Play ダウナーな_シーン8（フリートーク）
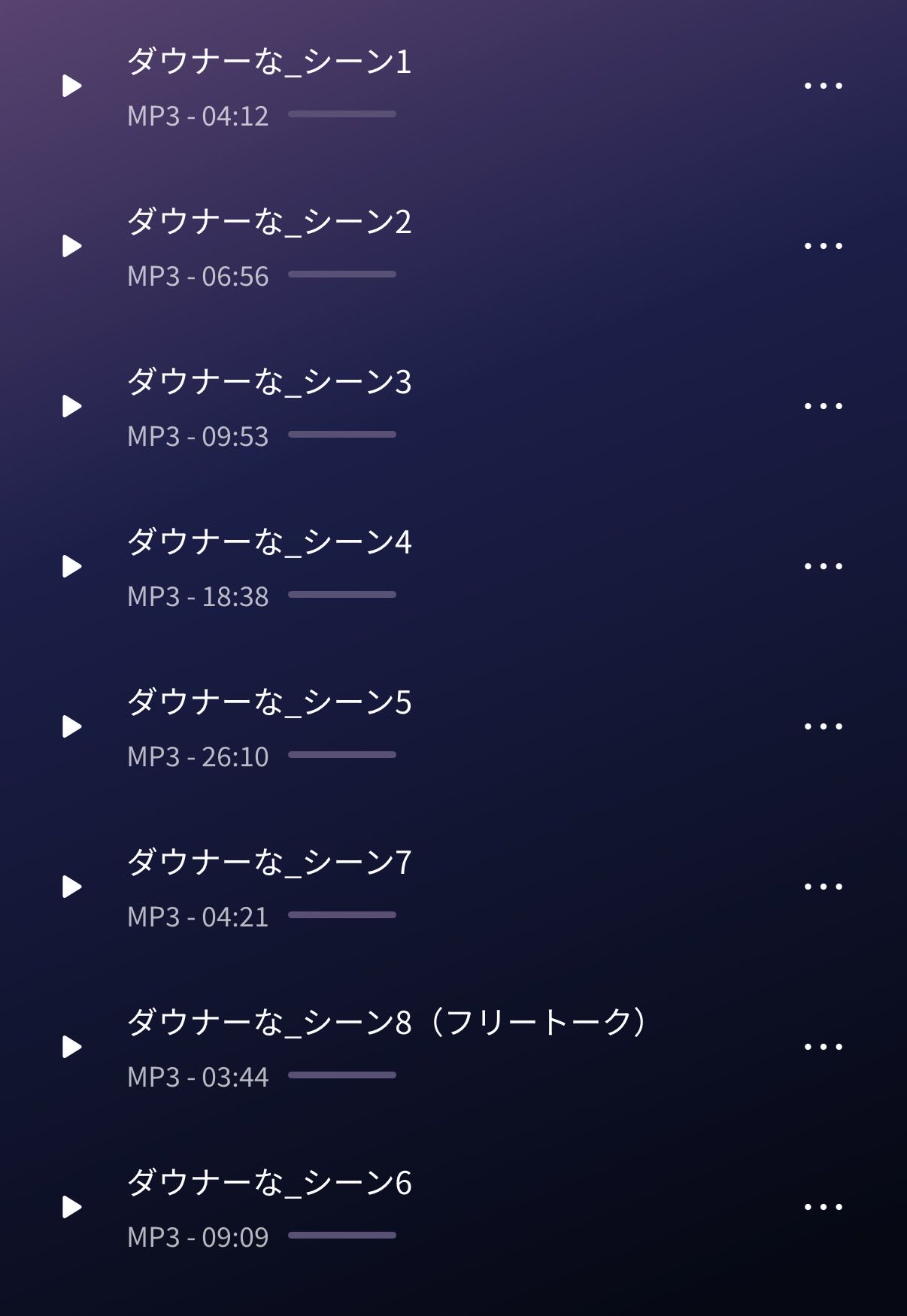This screenshot has width=907, height=1316. (x=71, y=1047)
